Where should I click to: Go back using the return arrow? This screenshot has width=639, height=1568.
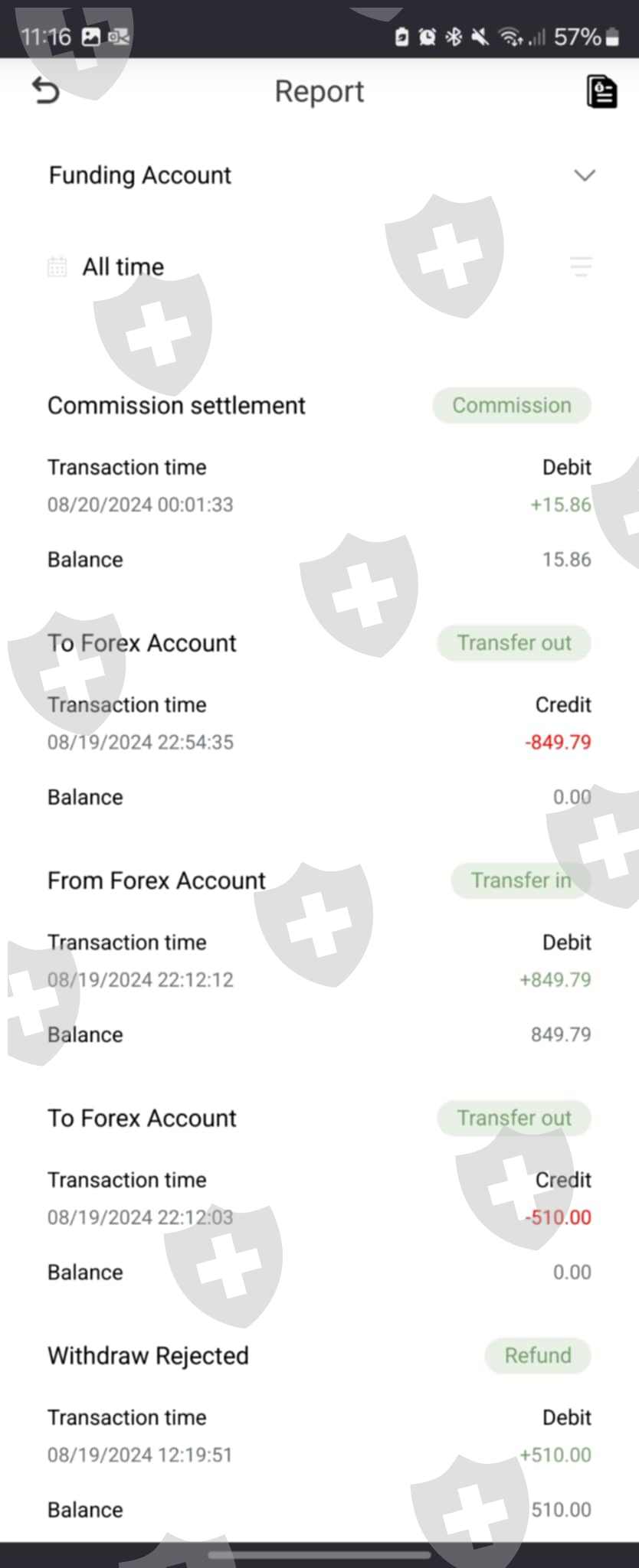[x=45, y=91]
